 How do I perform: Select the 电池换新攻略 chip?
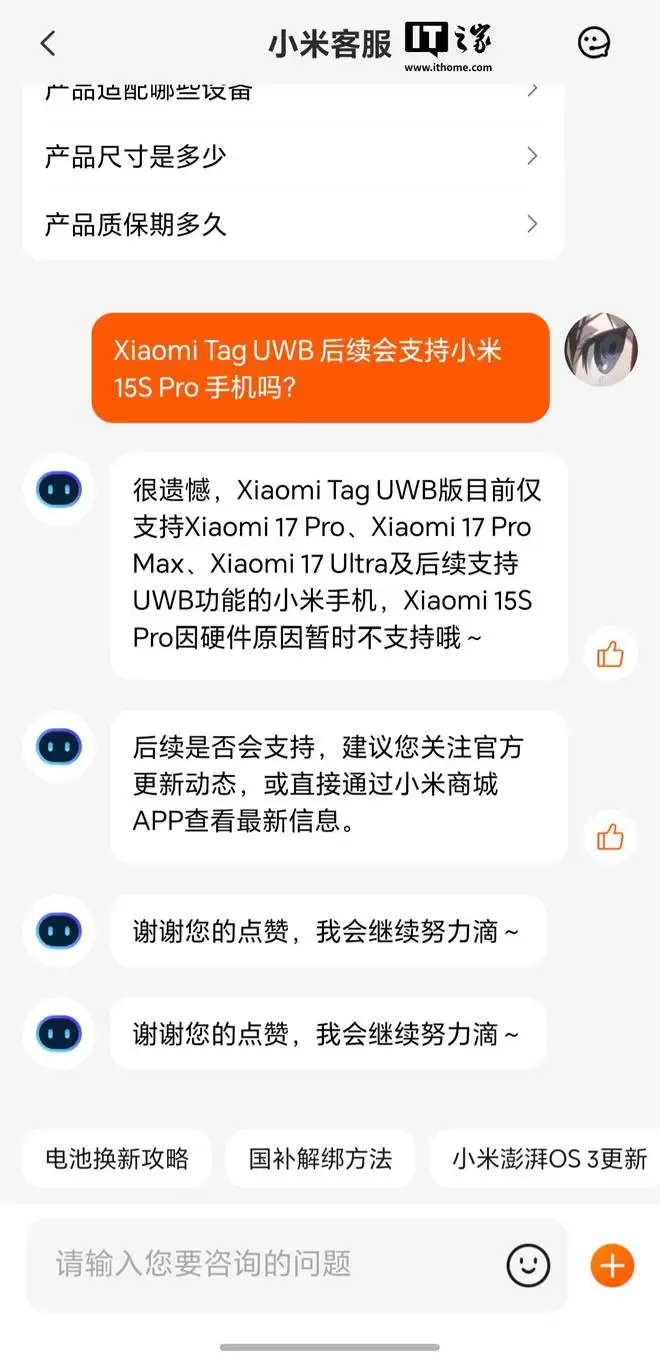tap(117, 1159)
